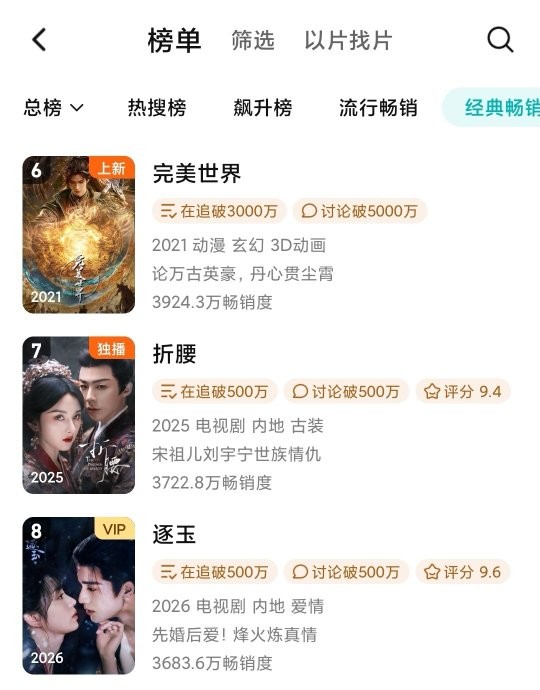Select the 流行畅销 ranking
This screenshot has height=690, width=540.
click(x=378, y=108)
